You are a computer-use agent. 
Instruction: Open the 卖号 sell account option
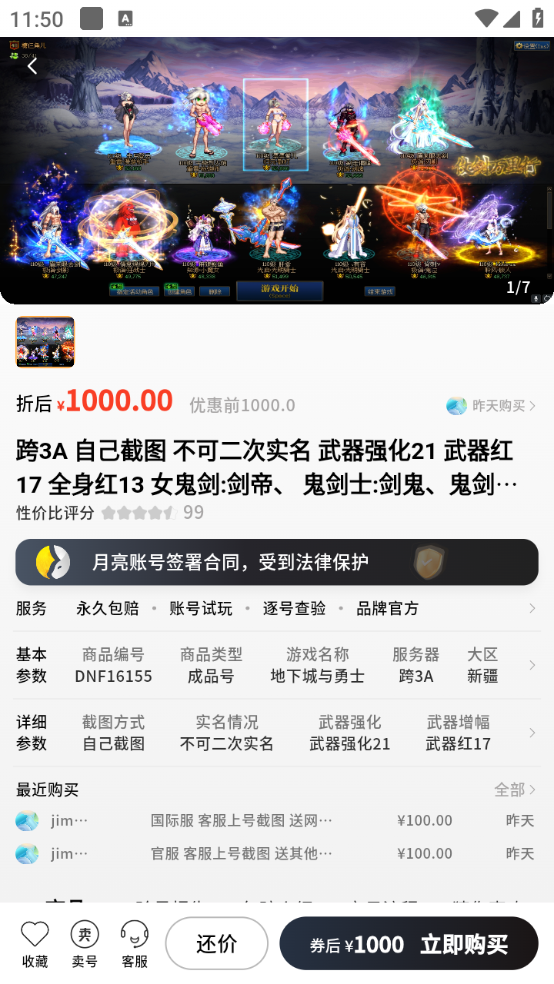(x=84, y=944)
